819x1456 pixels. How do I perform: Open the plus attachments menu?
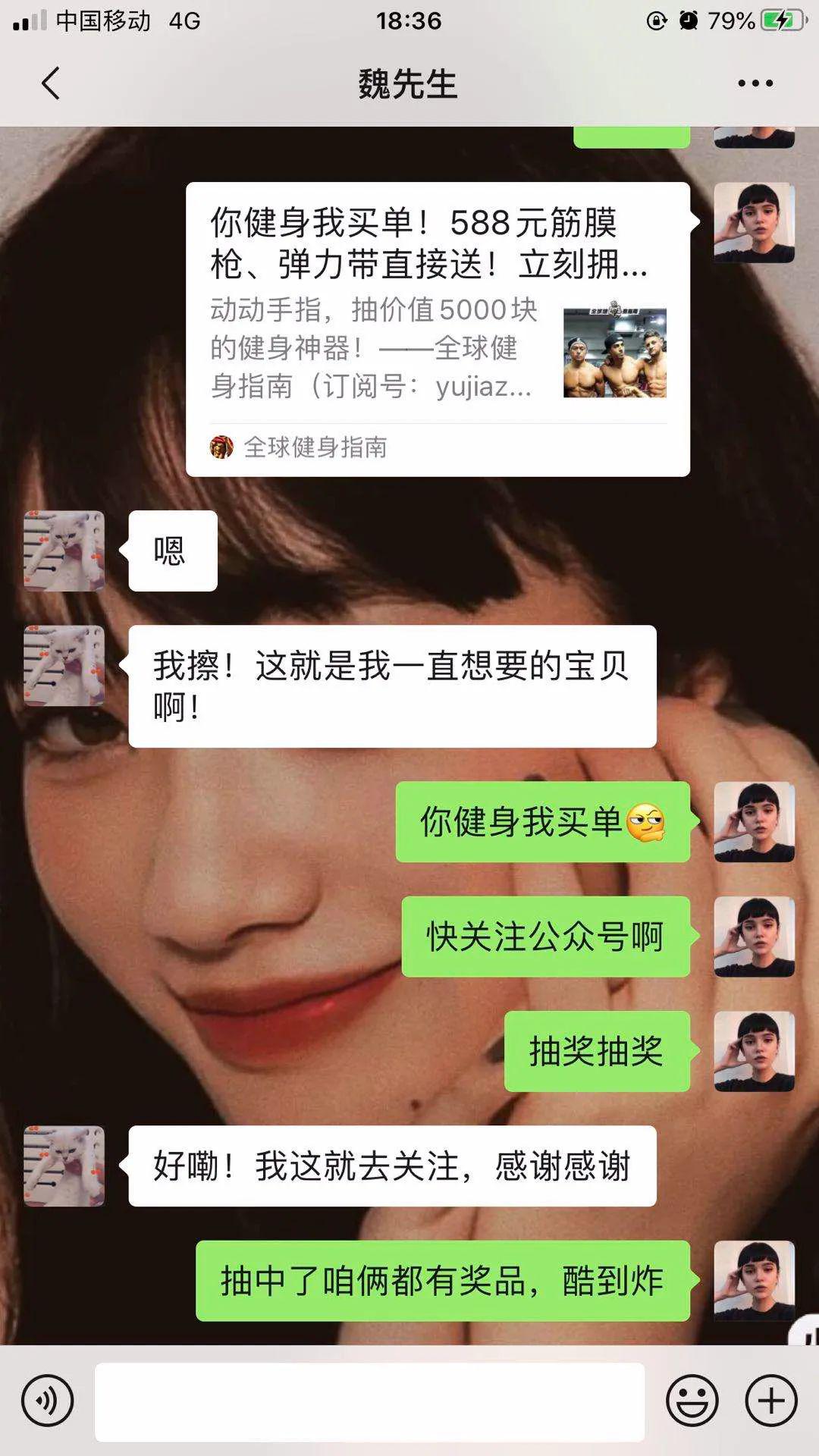771,1401
